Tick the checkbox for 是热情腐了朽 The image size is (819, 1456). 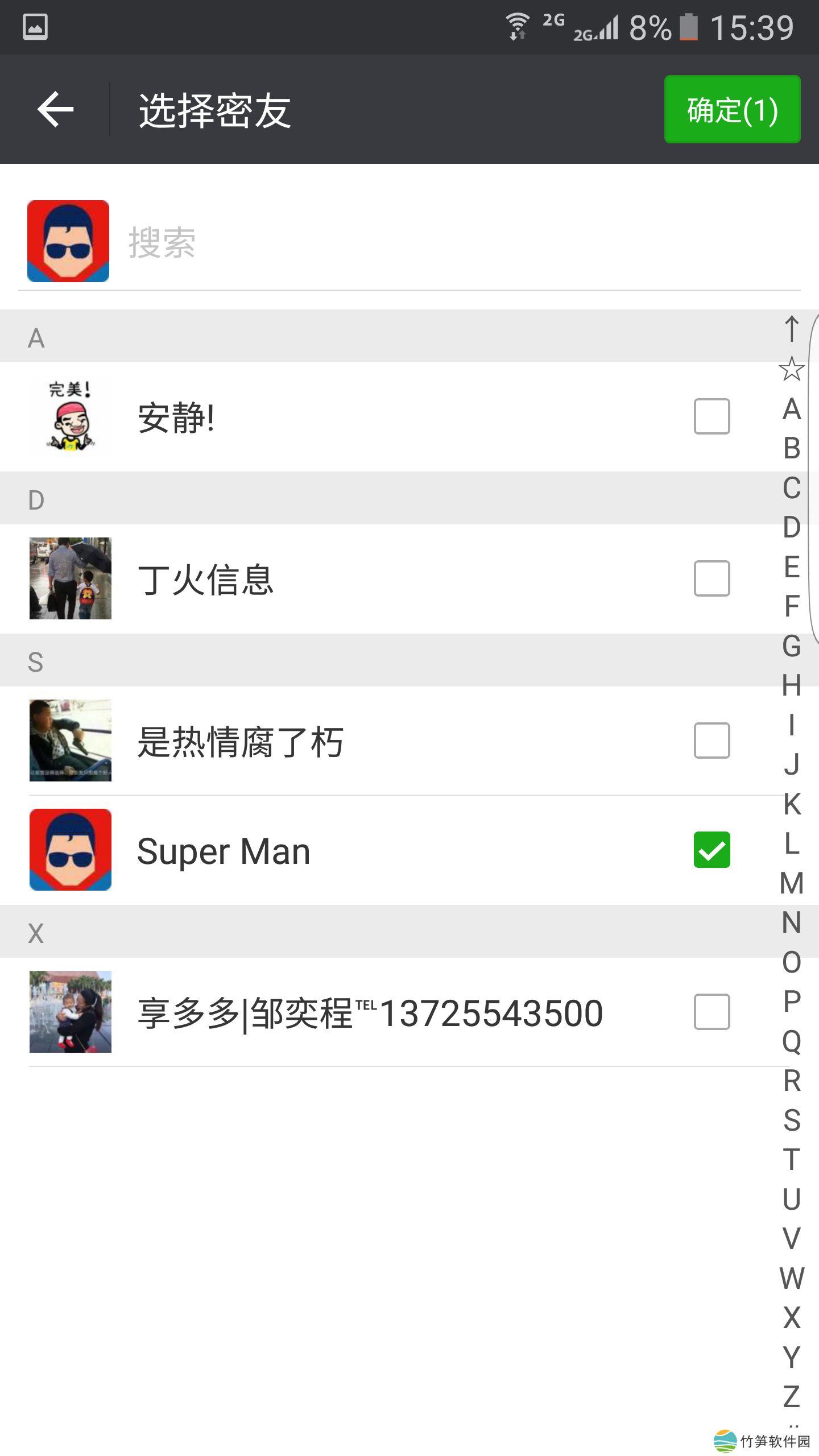click(x=712, y=741)
